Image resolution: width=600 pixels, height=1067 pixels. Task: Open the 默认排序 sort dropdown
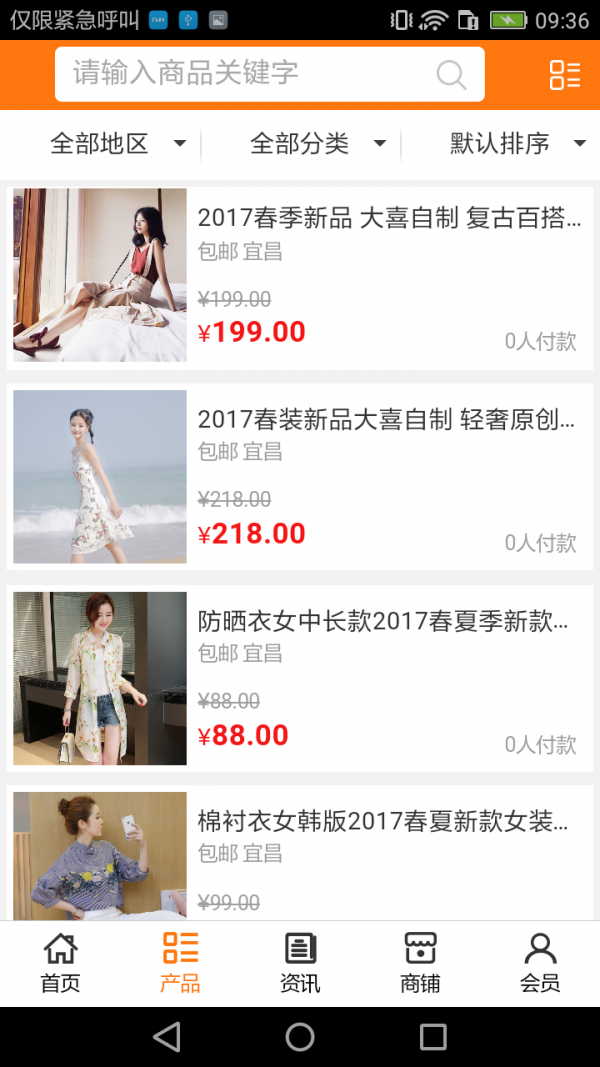click(517, 144)
